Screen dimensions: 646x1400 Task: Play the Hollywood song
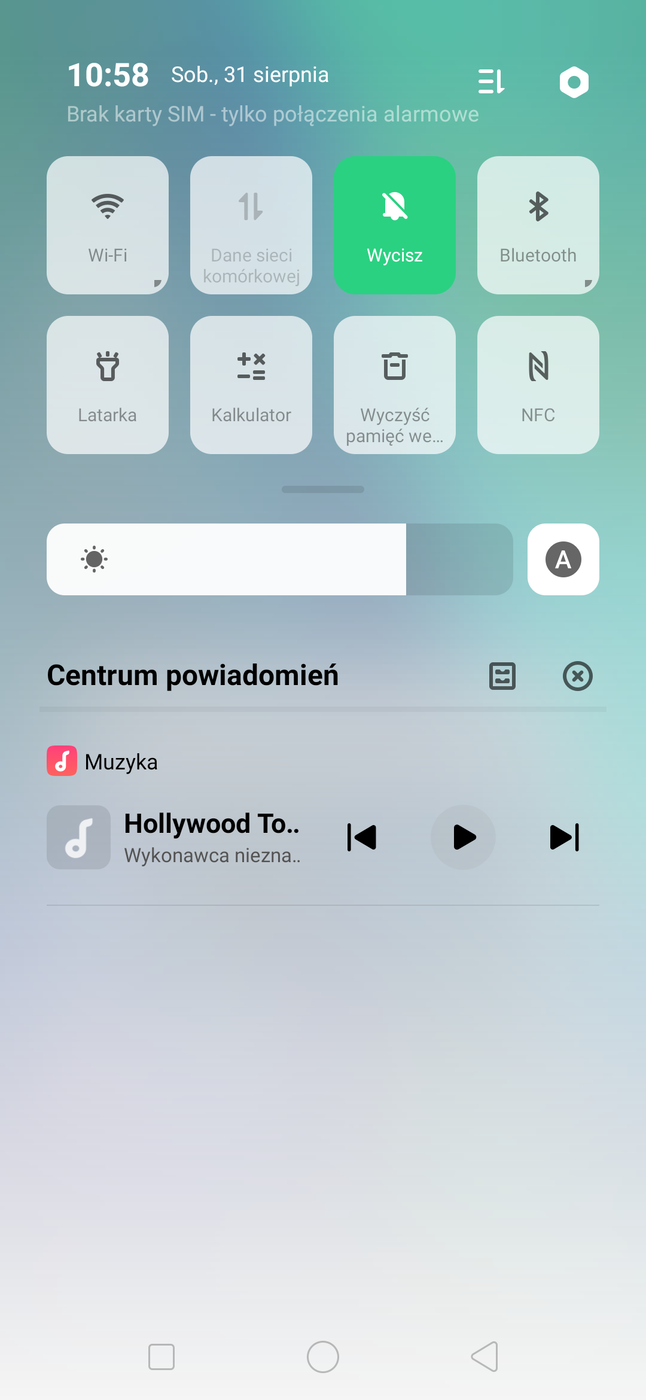tap(463, 837)
